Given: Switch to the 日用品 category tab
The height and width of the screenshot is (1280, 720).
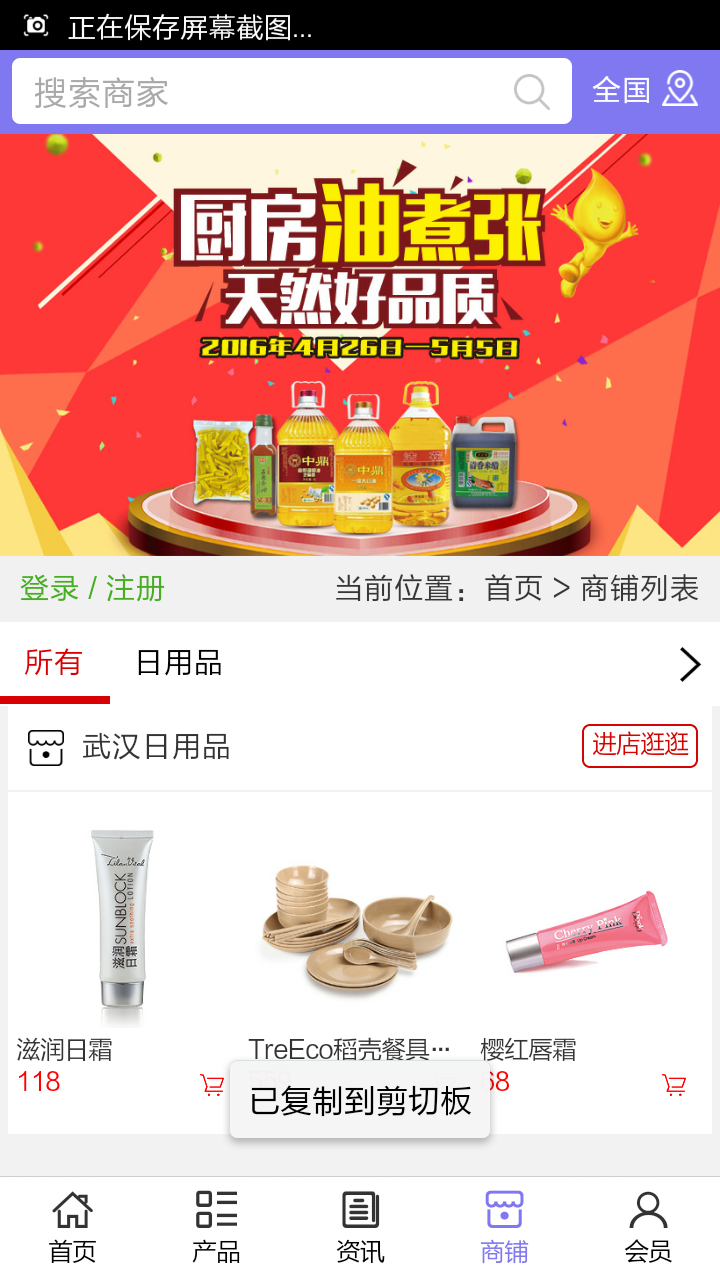Looking at the screenshot, I should 178,663.
